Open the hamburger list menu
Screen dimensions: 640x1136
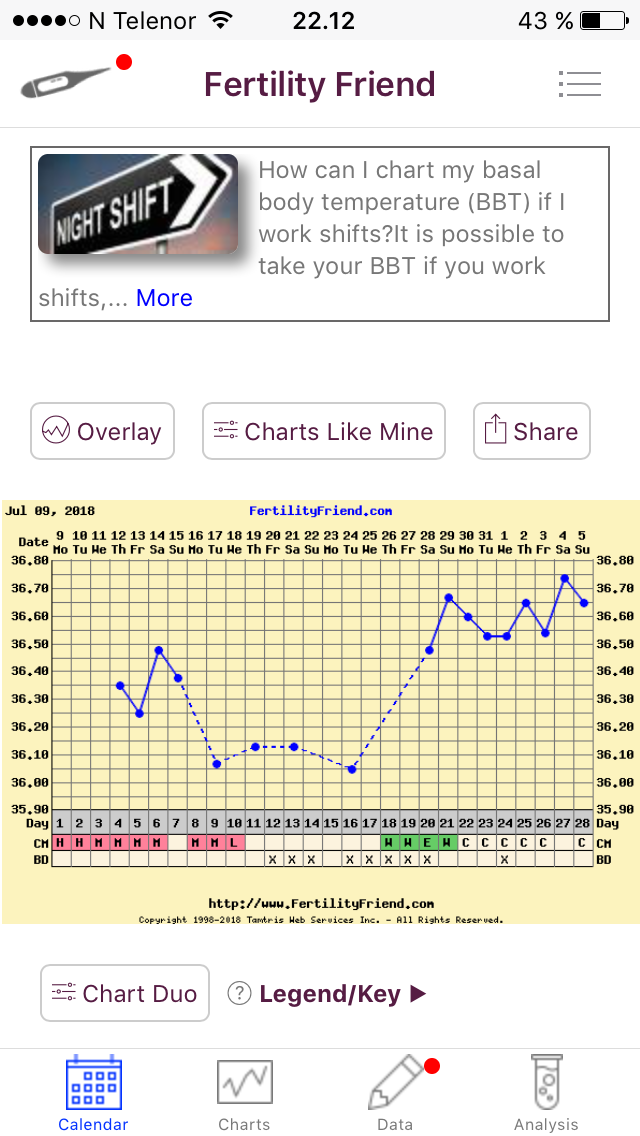[579, 84]
